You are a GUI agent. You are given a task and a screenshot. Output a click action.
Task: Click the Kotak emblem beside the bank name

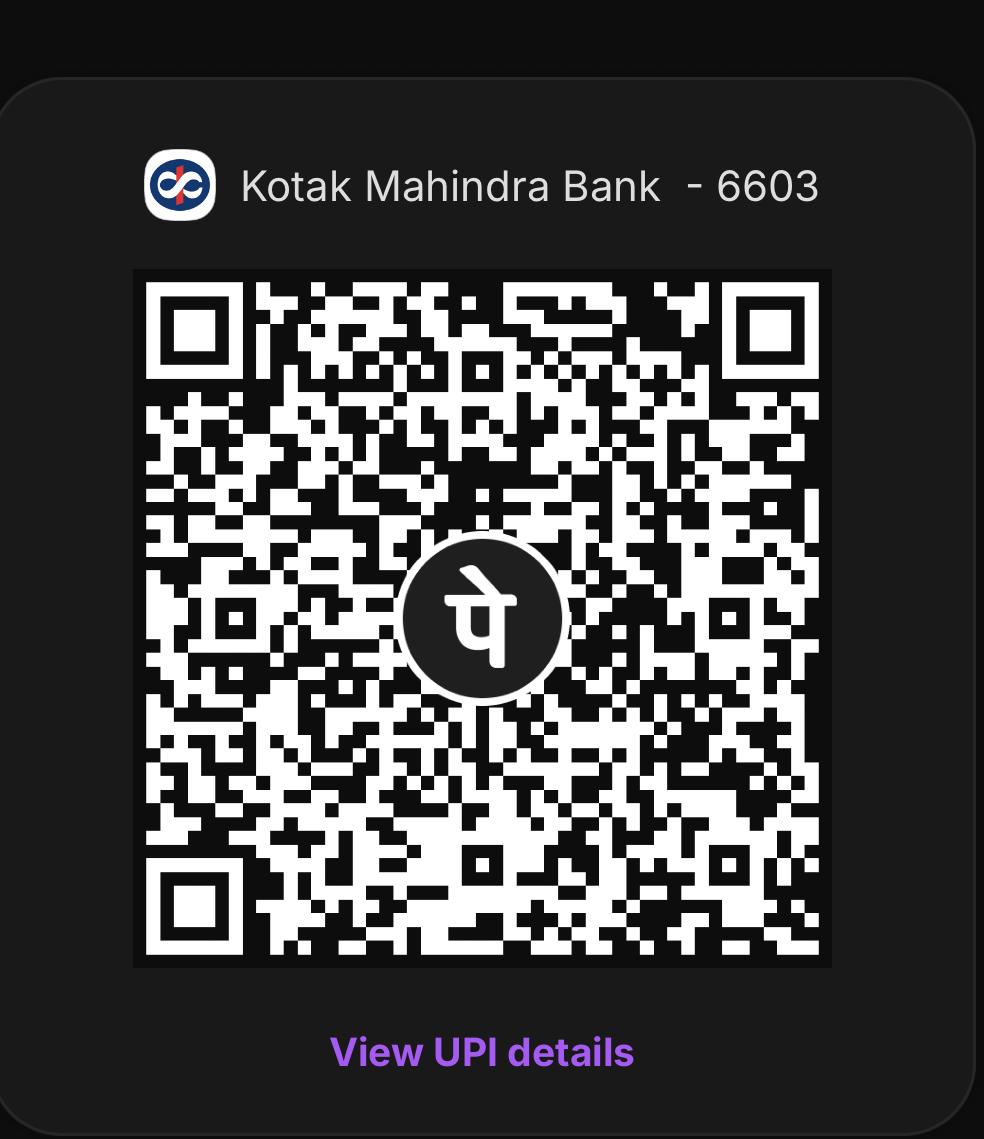(x=180, y=184)
